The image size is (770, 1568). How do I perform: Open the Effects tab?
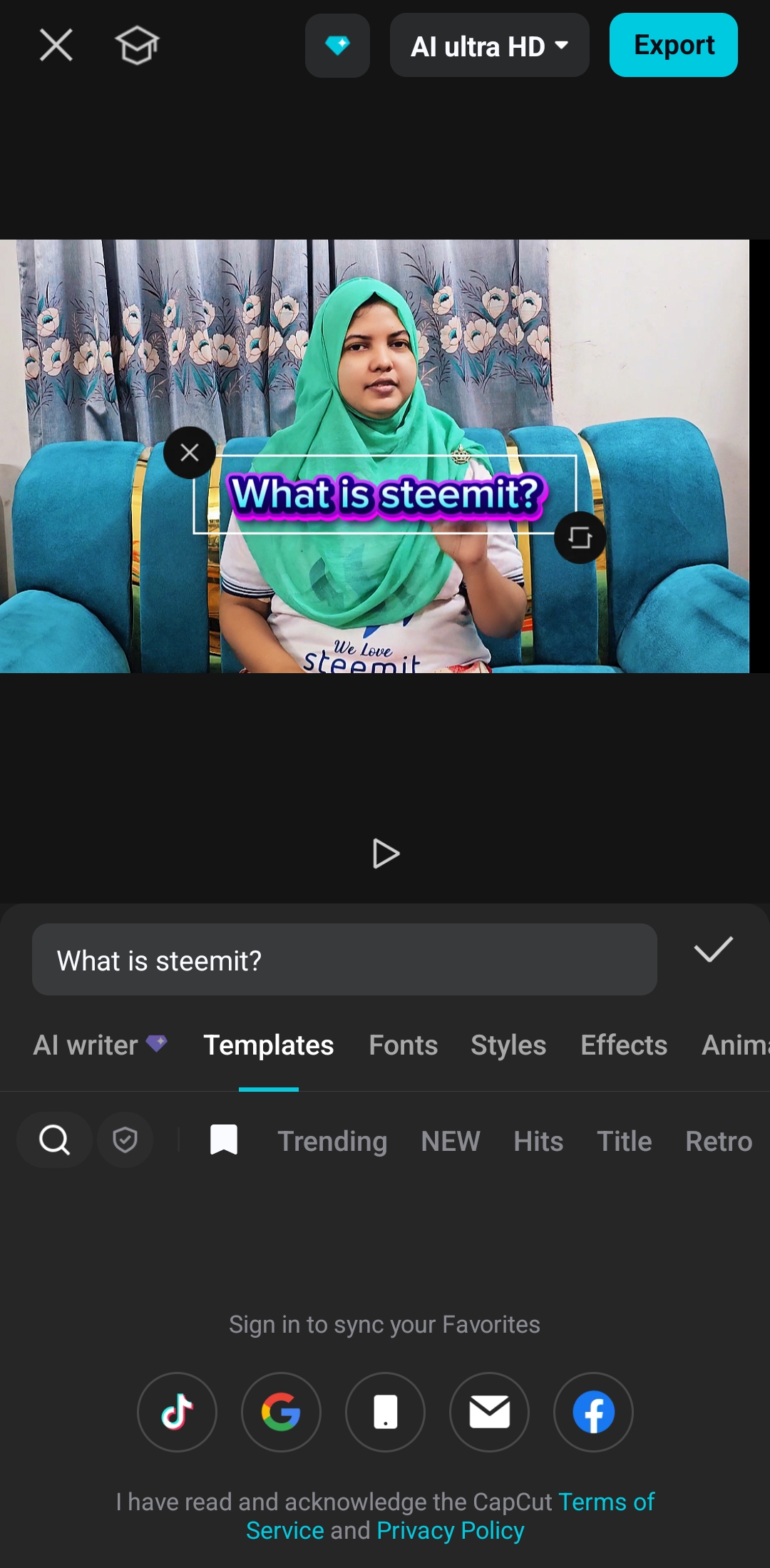tap(624, 1045)
